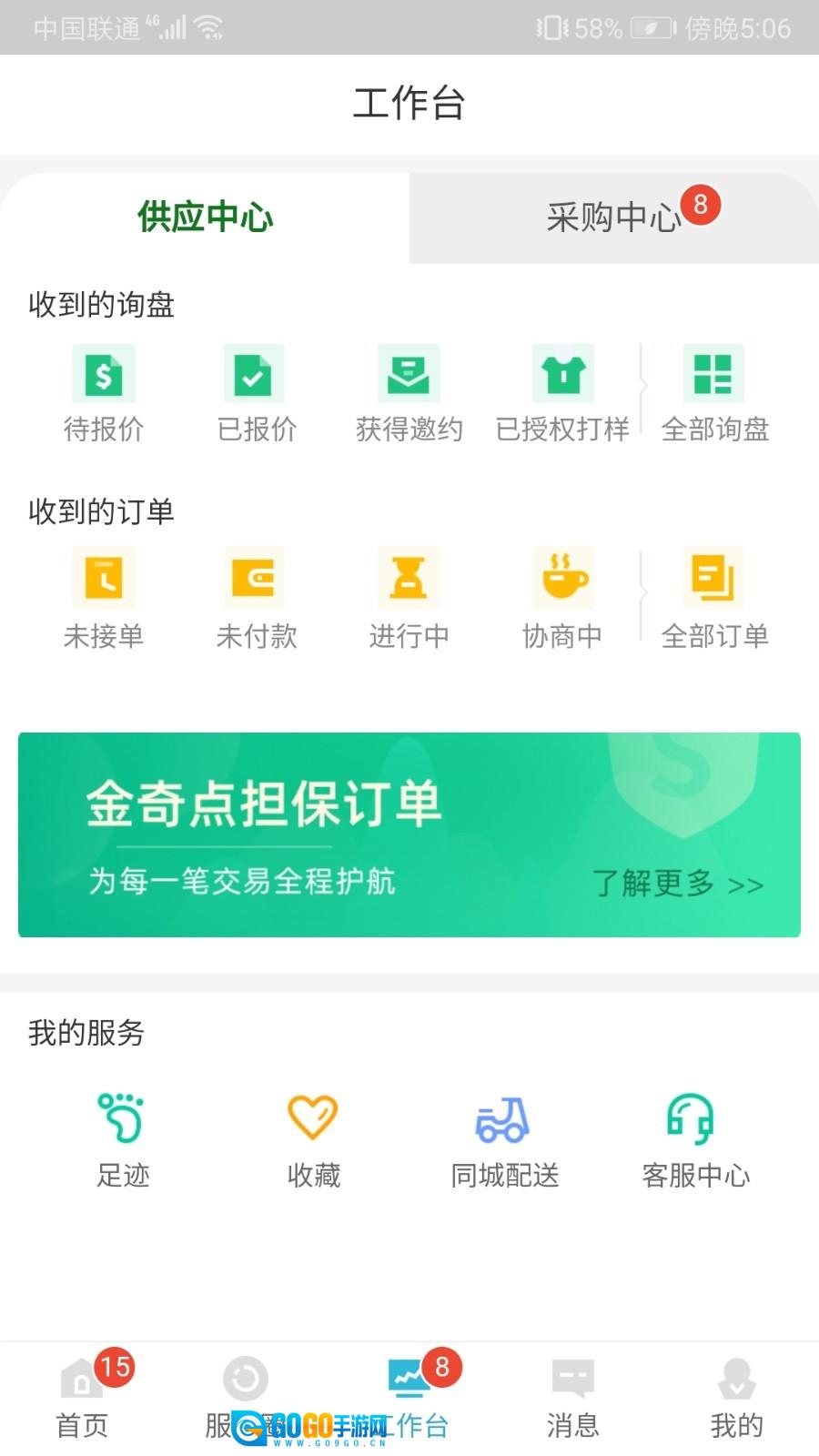Go to the 首页 tab
Viewport: 819px width, 1456px height.
point(82,1399)
